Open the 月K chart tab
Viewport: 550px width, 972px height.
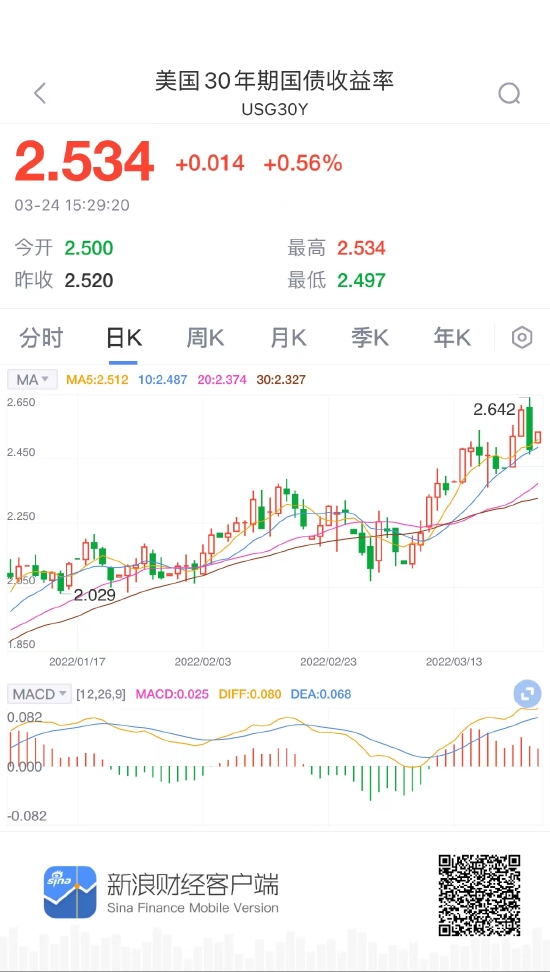point(288,338)
